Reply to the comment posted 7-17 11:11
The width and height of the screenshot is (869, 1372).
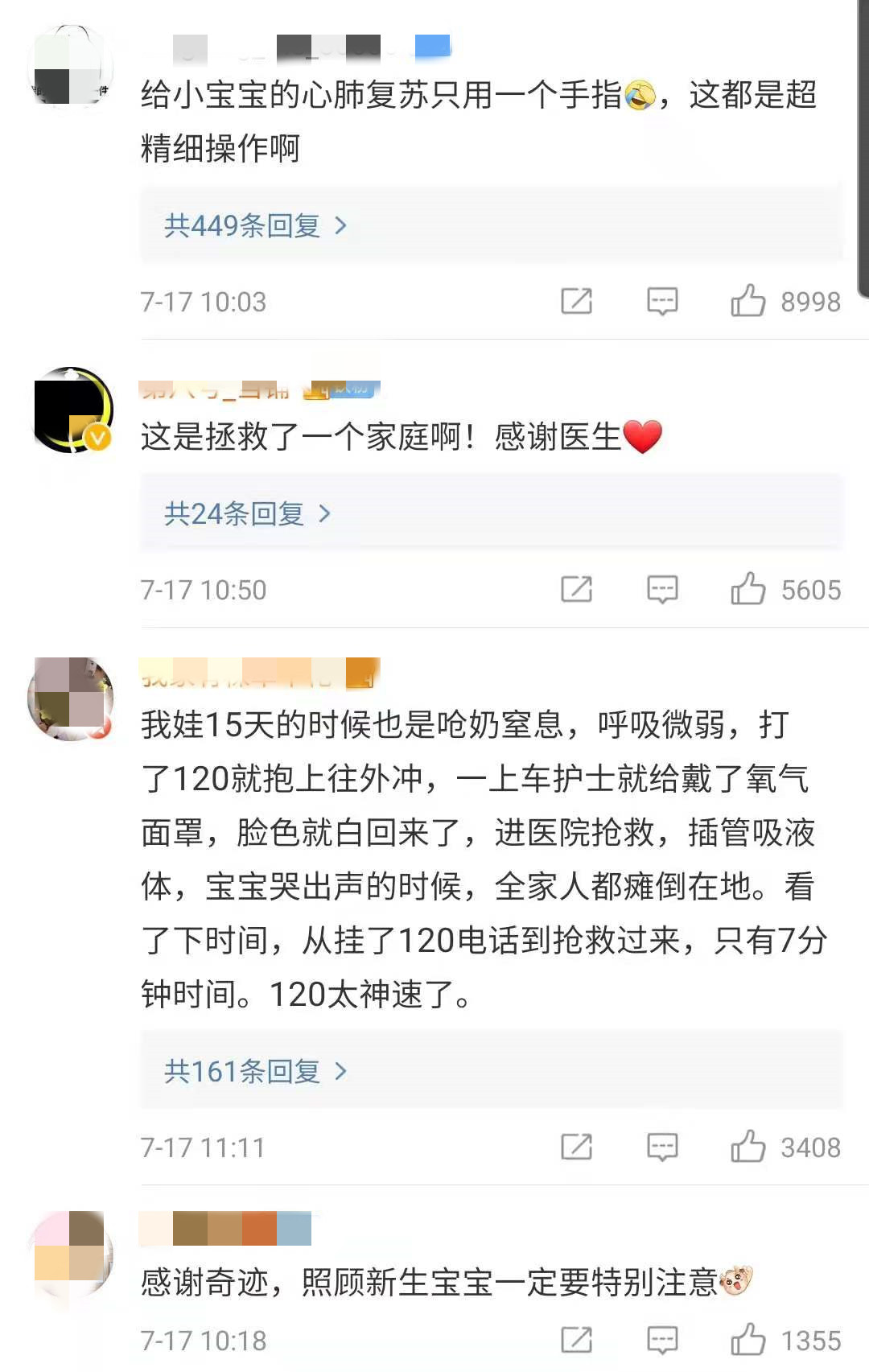[x=662, y=1147]
